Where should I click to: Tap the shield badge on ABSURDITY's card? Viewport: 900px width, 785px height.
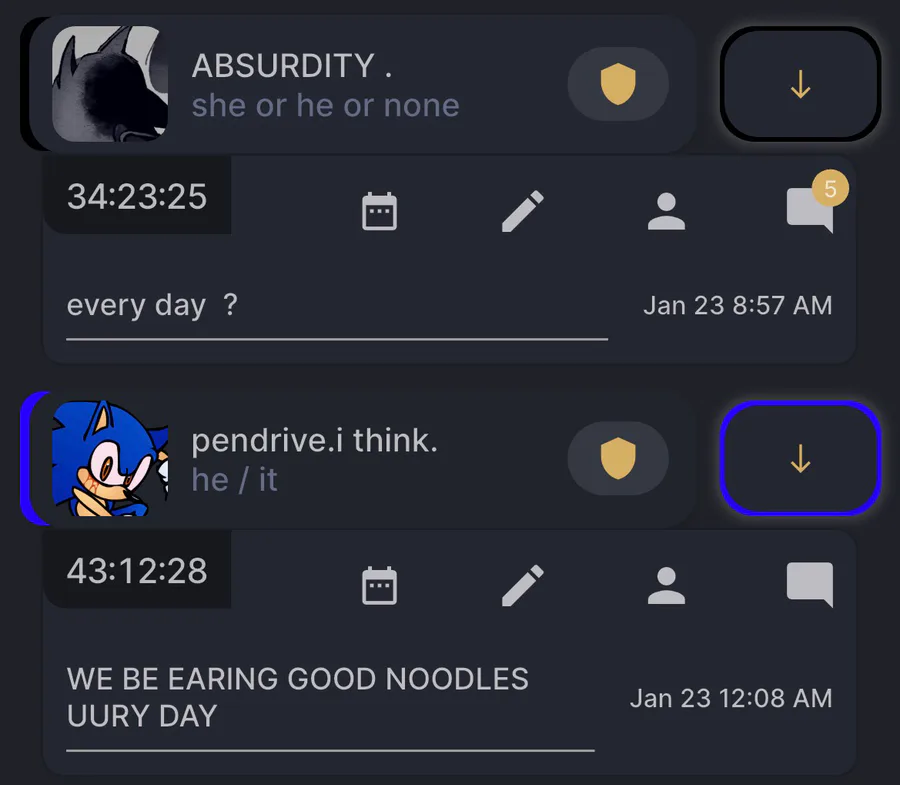pyautogui.click(x=617, y=86)
